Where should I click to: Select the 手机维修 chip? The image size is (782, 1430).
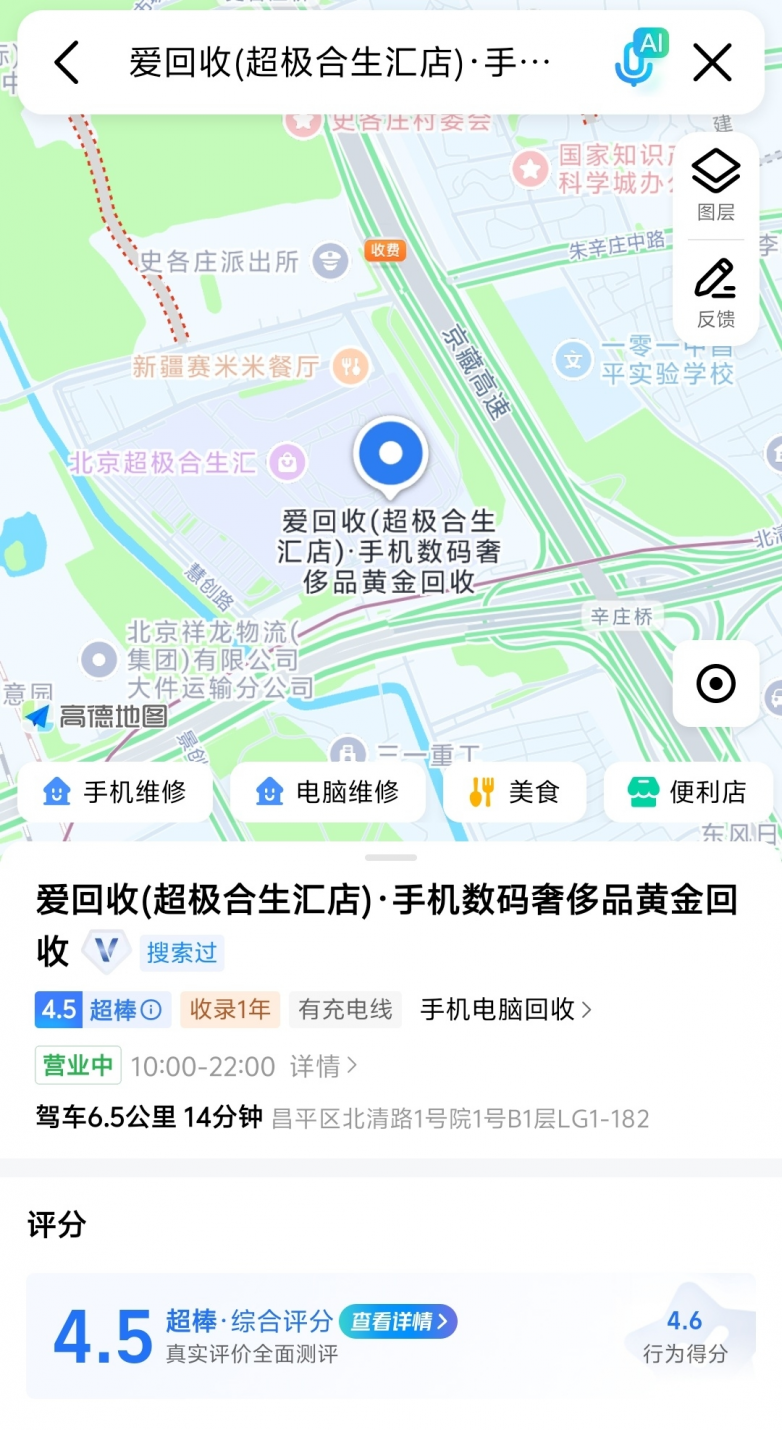pos(115,793)
